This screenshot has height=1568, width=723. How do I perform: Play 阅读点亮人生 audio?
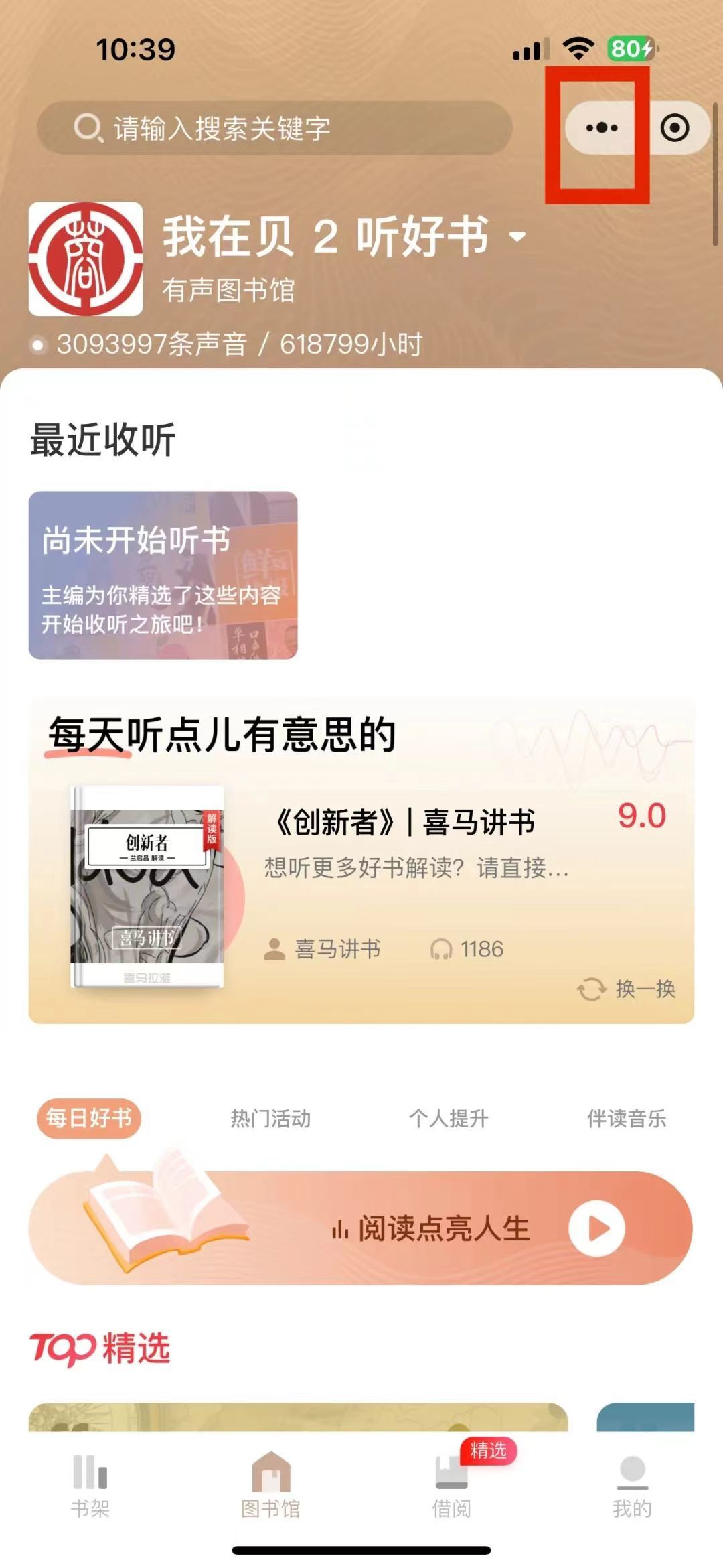(596, 1228)
